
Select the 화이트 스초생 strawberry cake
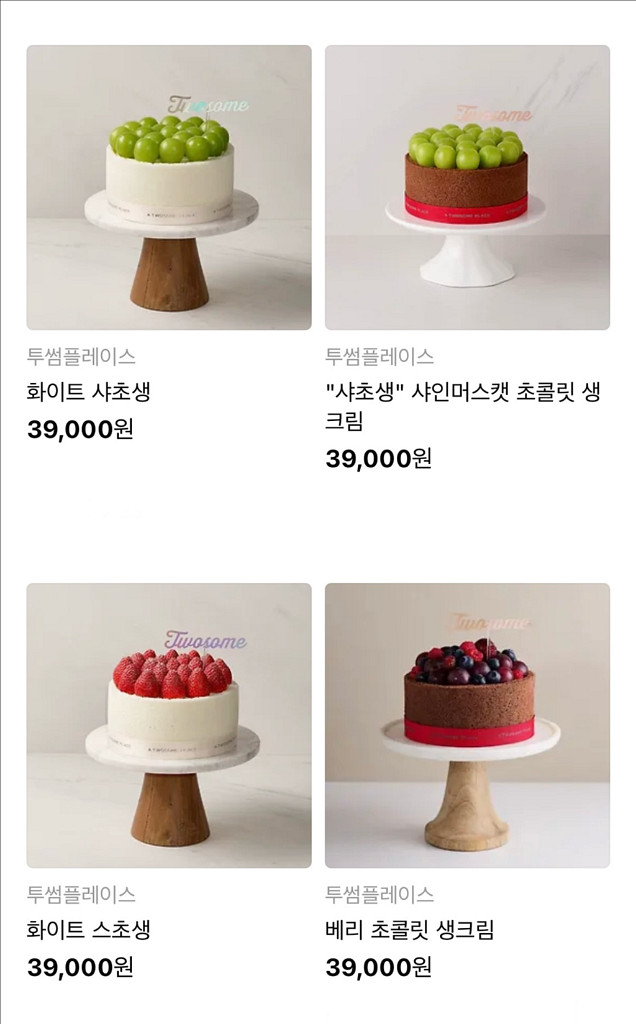click(x=168, y=725)
